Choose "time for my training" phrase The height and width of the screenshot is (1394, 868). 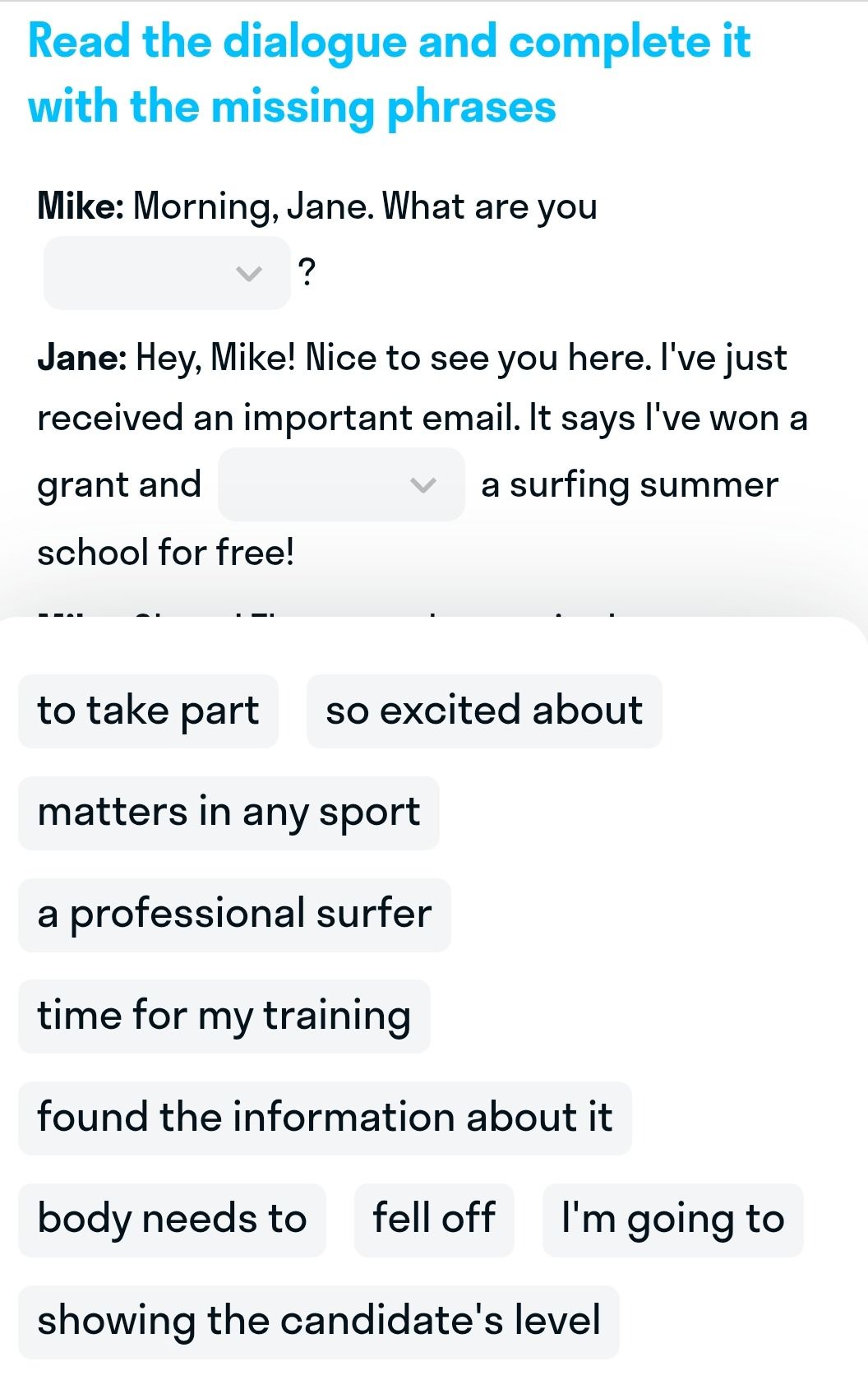[224, 1017]
